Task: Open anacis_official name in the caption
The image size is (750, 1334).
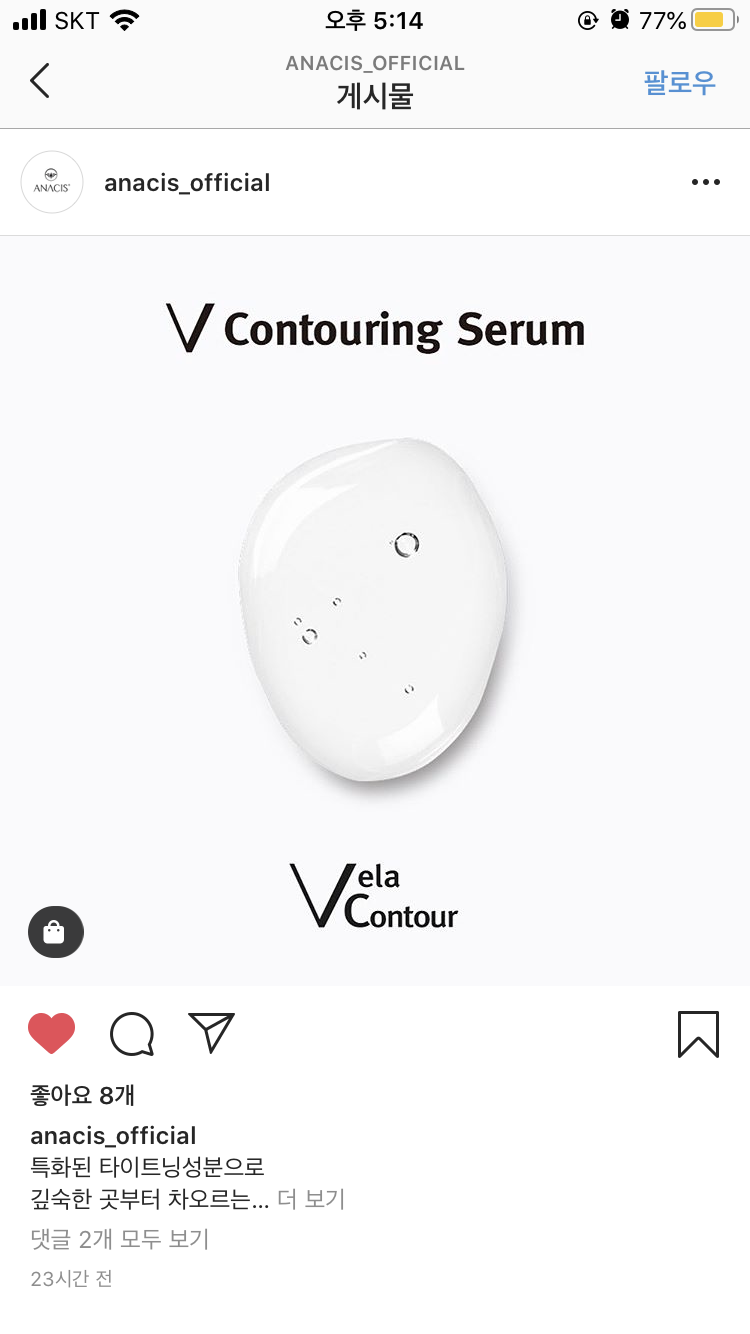Action: point(113,1136)
